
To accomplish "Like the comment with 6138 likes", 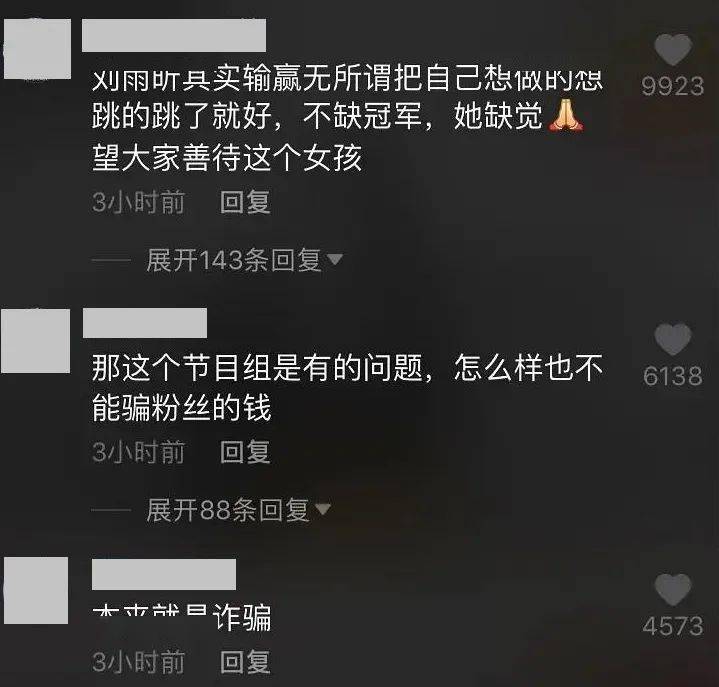I will click(x=673, y=340).
